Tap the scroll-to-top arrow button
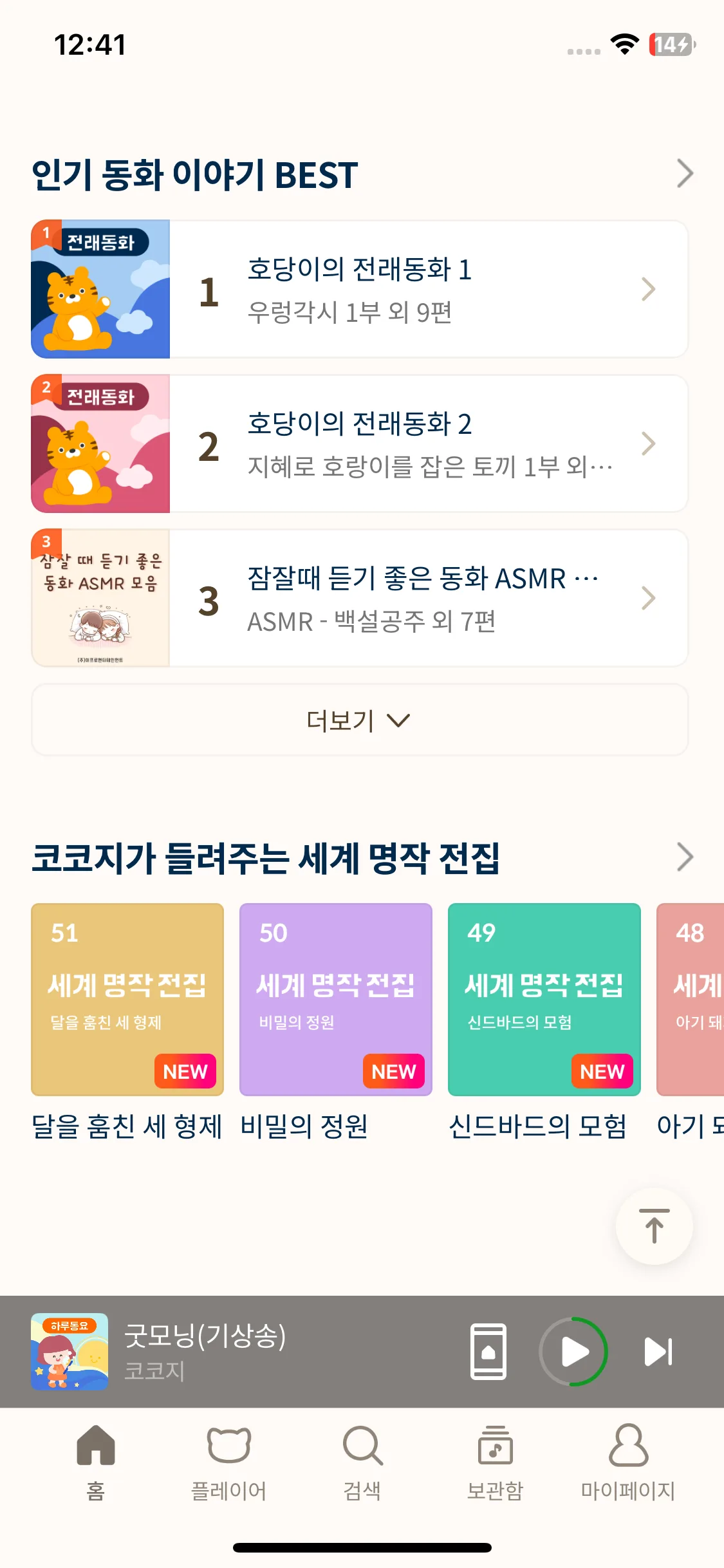 [x=654, y=1227]
